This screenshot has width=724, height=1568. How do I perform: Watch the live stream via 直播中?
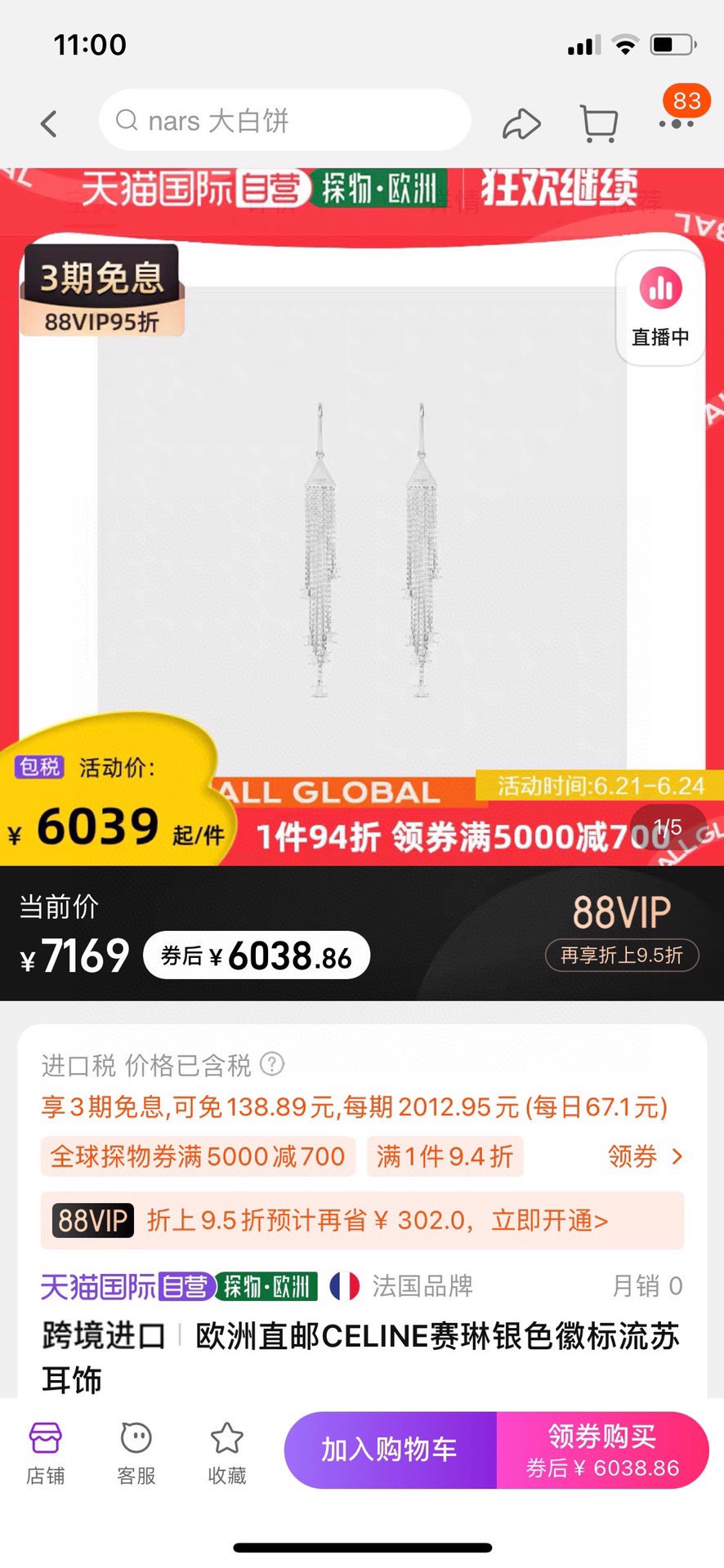point(660,307)
